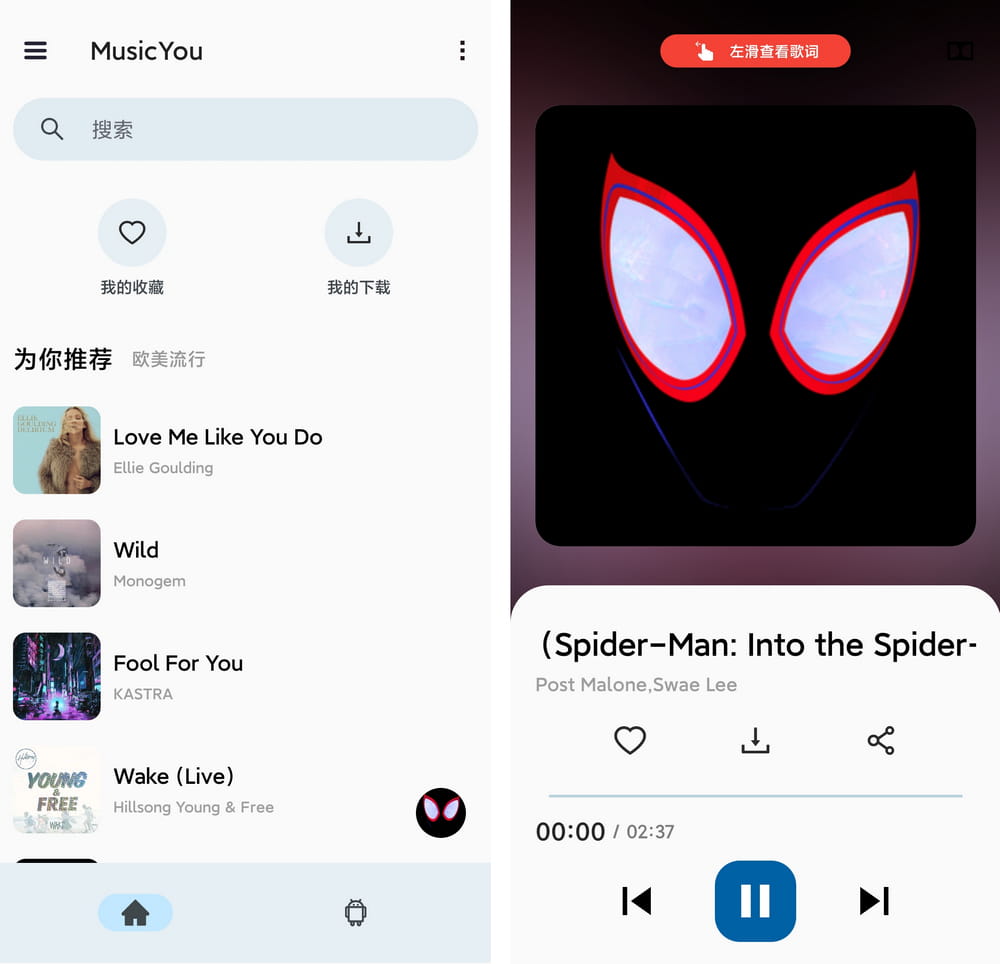Select the 欧美流行 category
Image resolution: width=1000 pixels, height=964 pixels.
pyautogui.click(x=168, y=359)
